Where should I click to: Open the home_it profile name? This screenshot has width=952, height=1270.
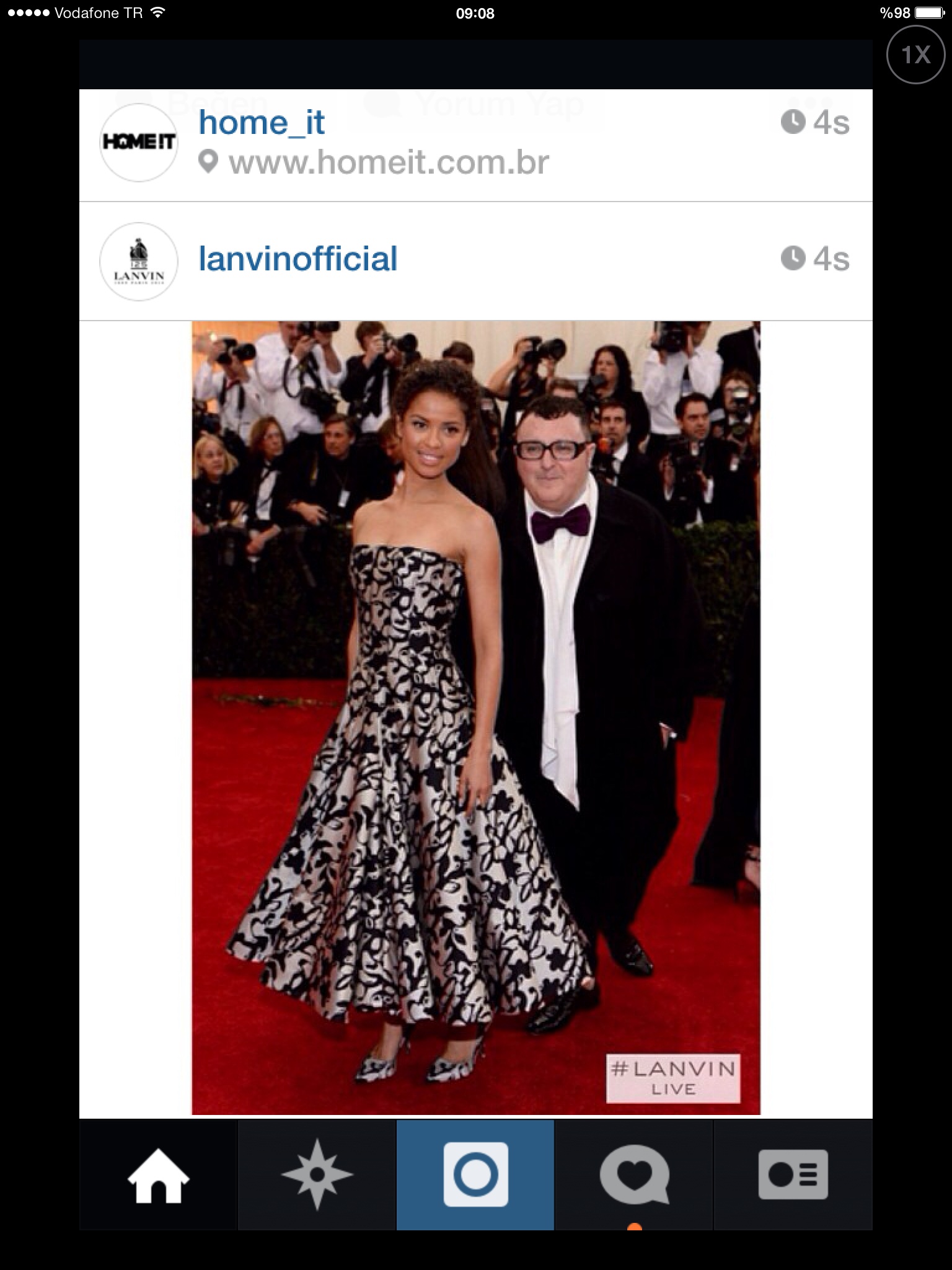pyautogui.click(x=261, y=122)
